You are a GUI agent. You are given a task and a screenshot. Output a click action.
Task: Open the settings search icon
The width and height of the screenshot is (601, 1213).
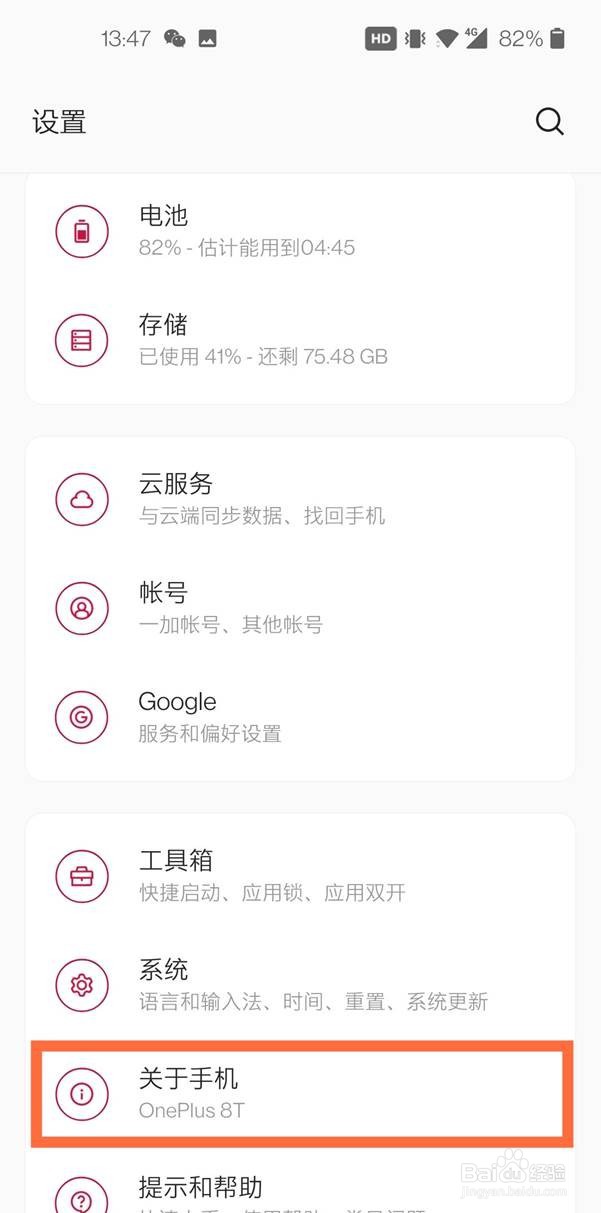550,122
